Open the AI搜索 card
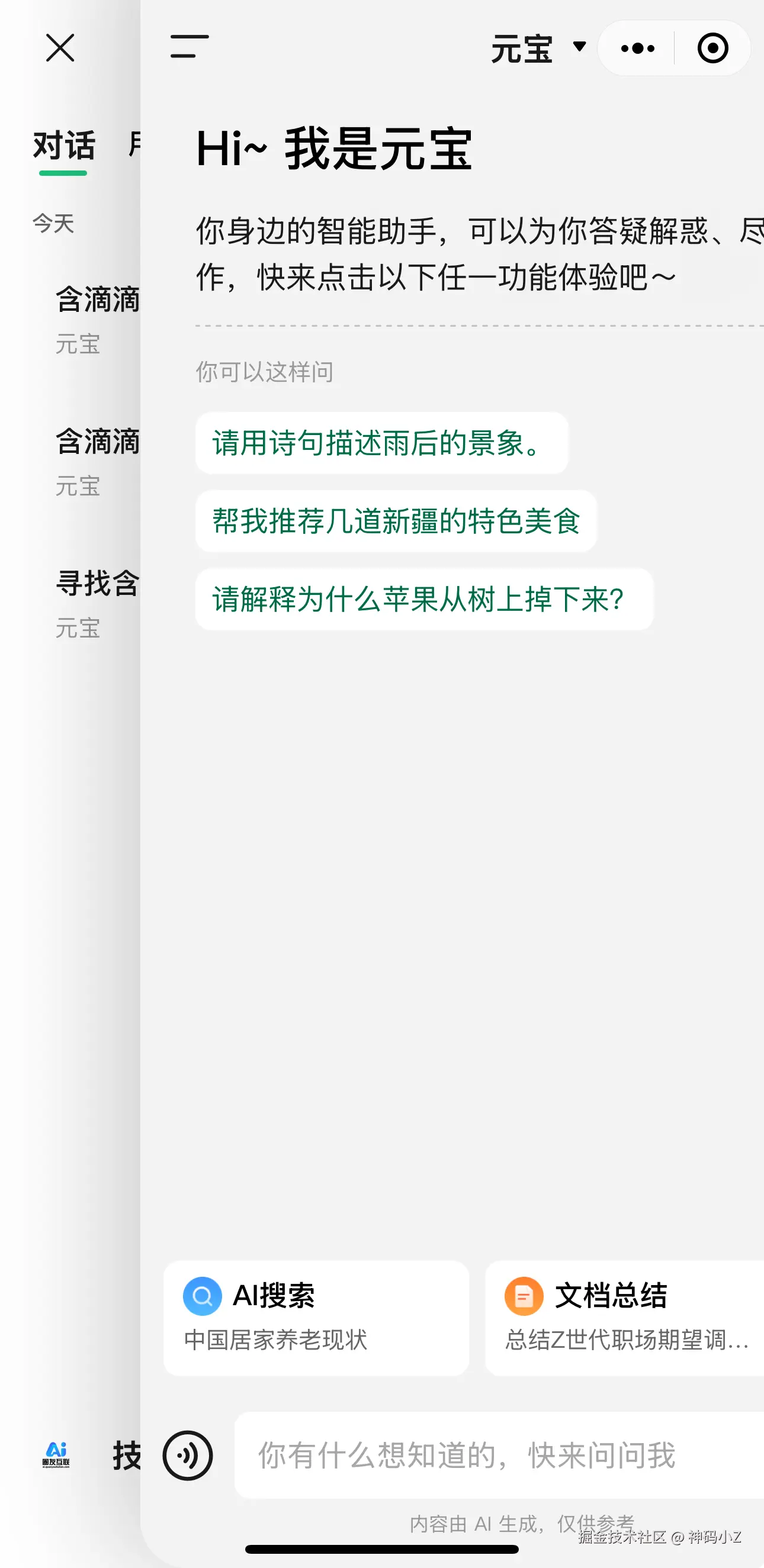 (316, 1317)
